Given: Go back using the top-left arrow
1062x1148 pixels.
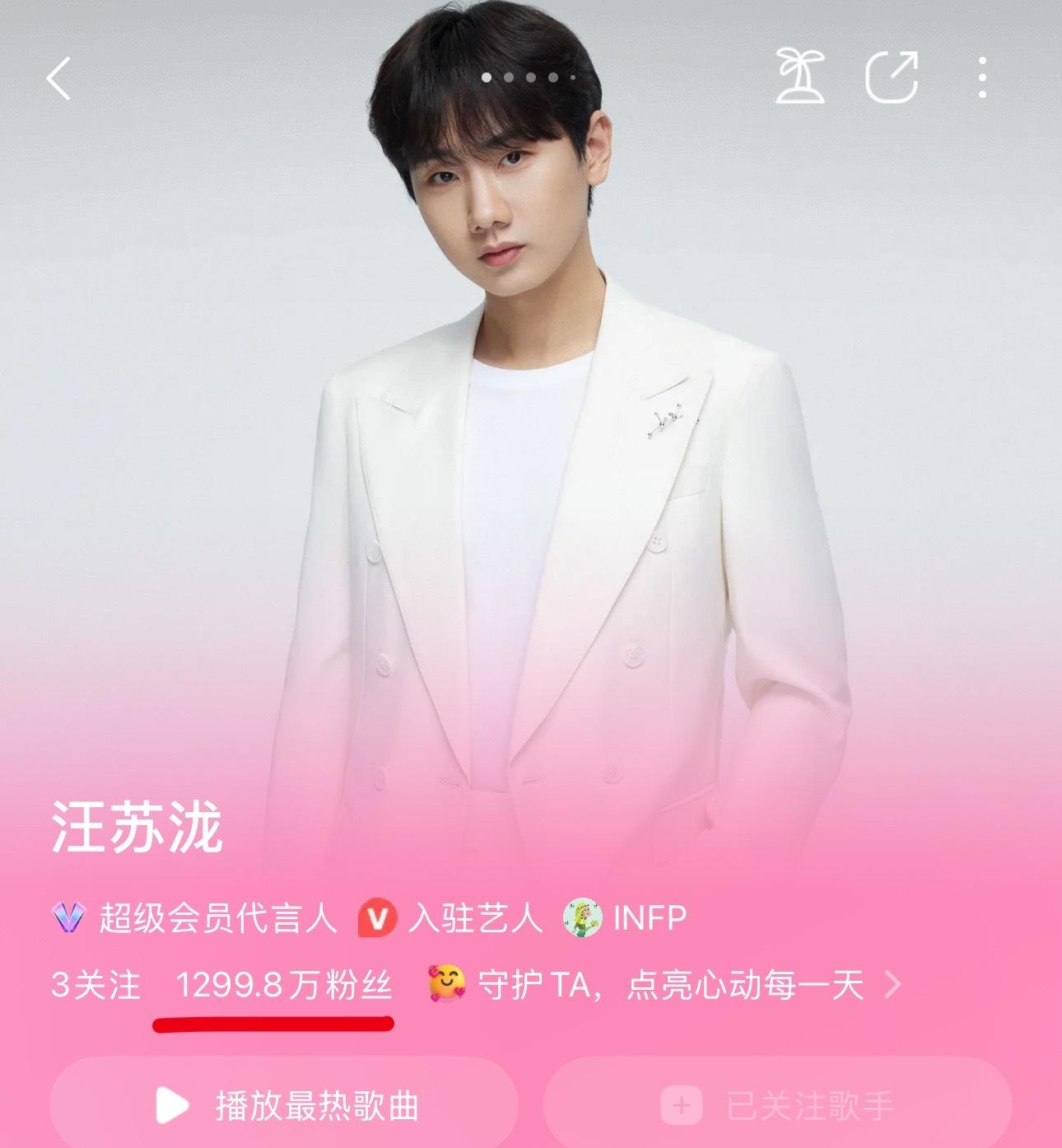Looking at the screenshot, I should [58, 79].
